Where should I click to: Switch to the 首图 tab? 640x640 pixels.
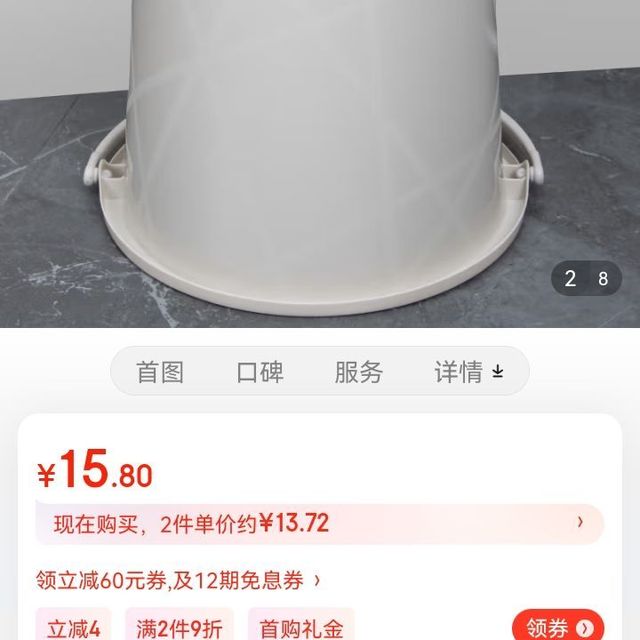tap(160, 373)
